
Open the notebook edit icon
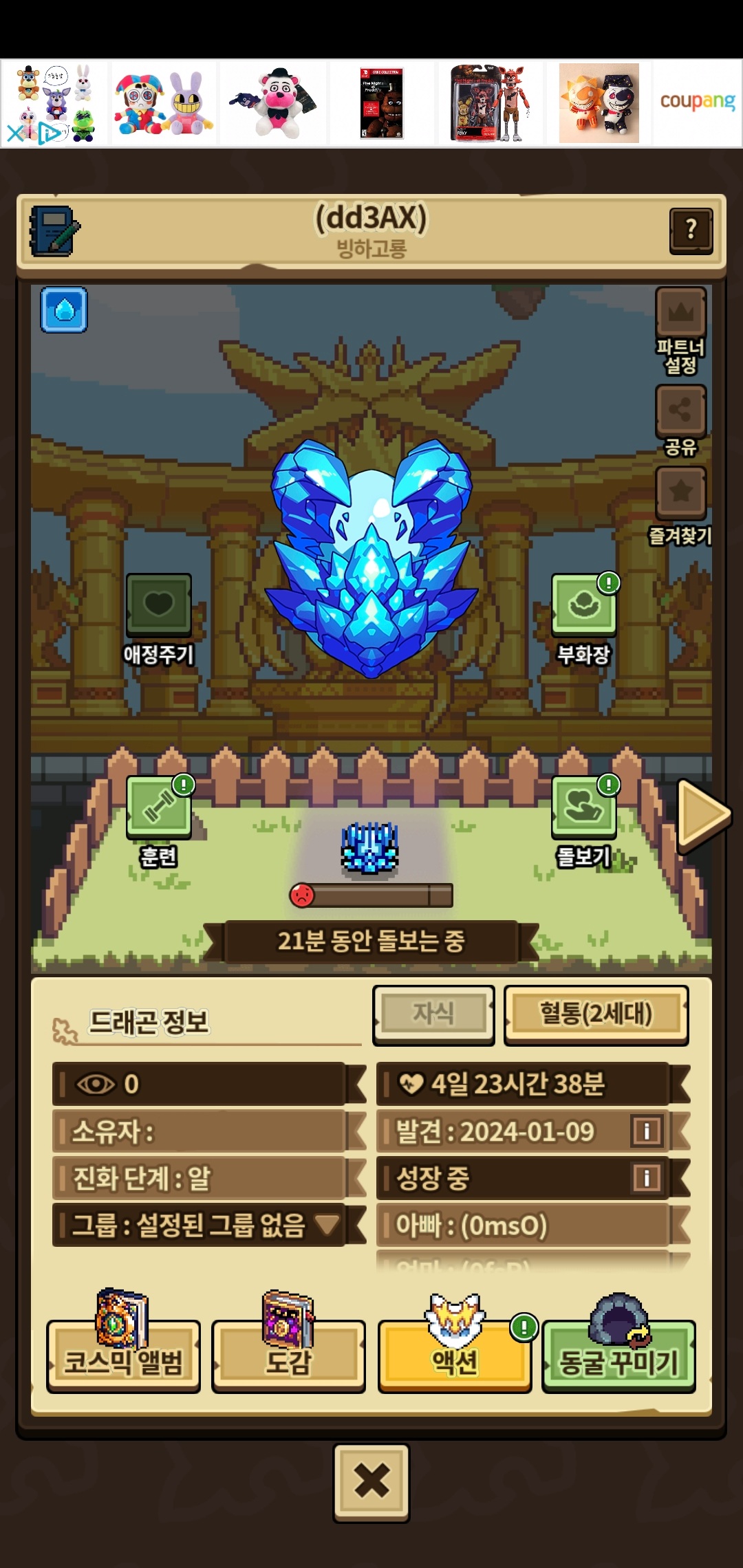(54, 231)
